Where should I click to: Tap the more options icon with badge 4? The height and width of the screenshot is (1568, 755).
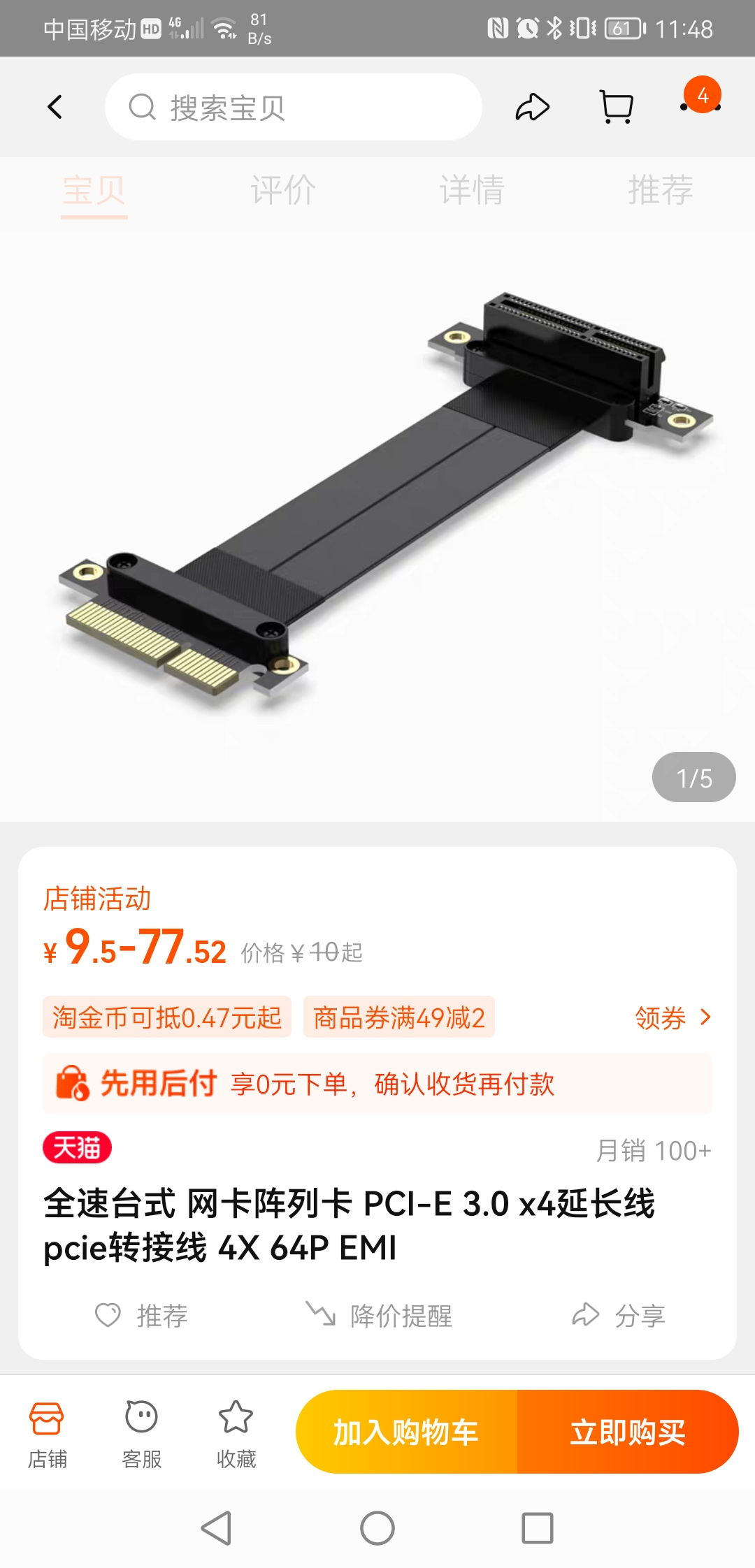pos(702,105)
